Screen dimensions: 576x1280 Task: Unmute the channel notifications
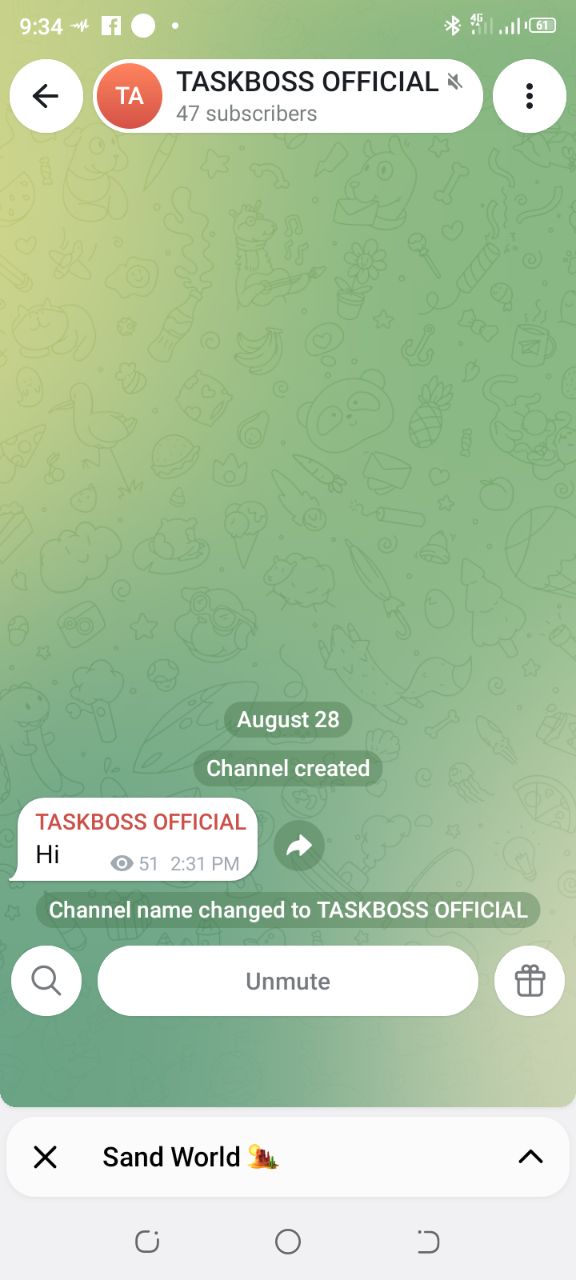[x=288, y=981]
